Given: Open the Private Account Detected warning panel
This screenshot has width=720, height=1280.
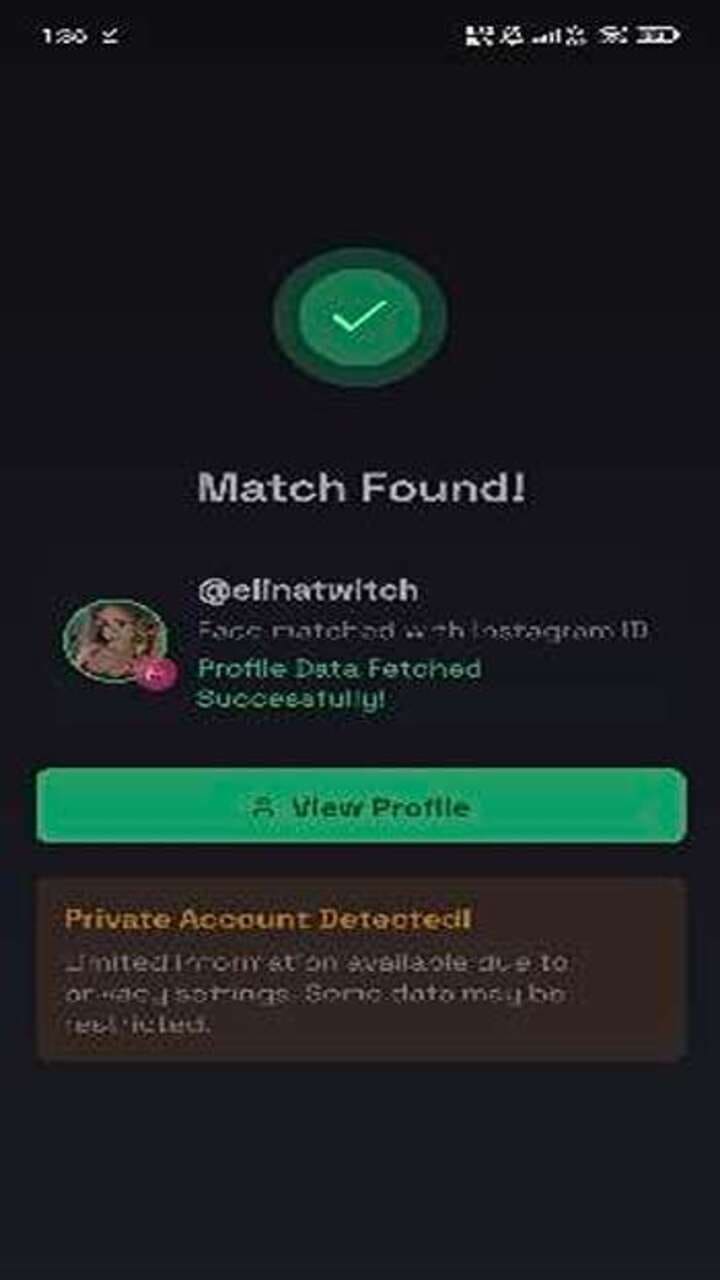Looking at the screenshot, I should coord(360,960).
